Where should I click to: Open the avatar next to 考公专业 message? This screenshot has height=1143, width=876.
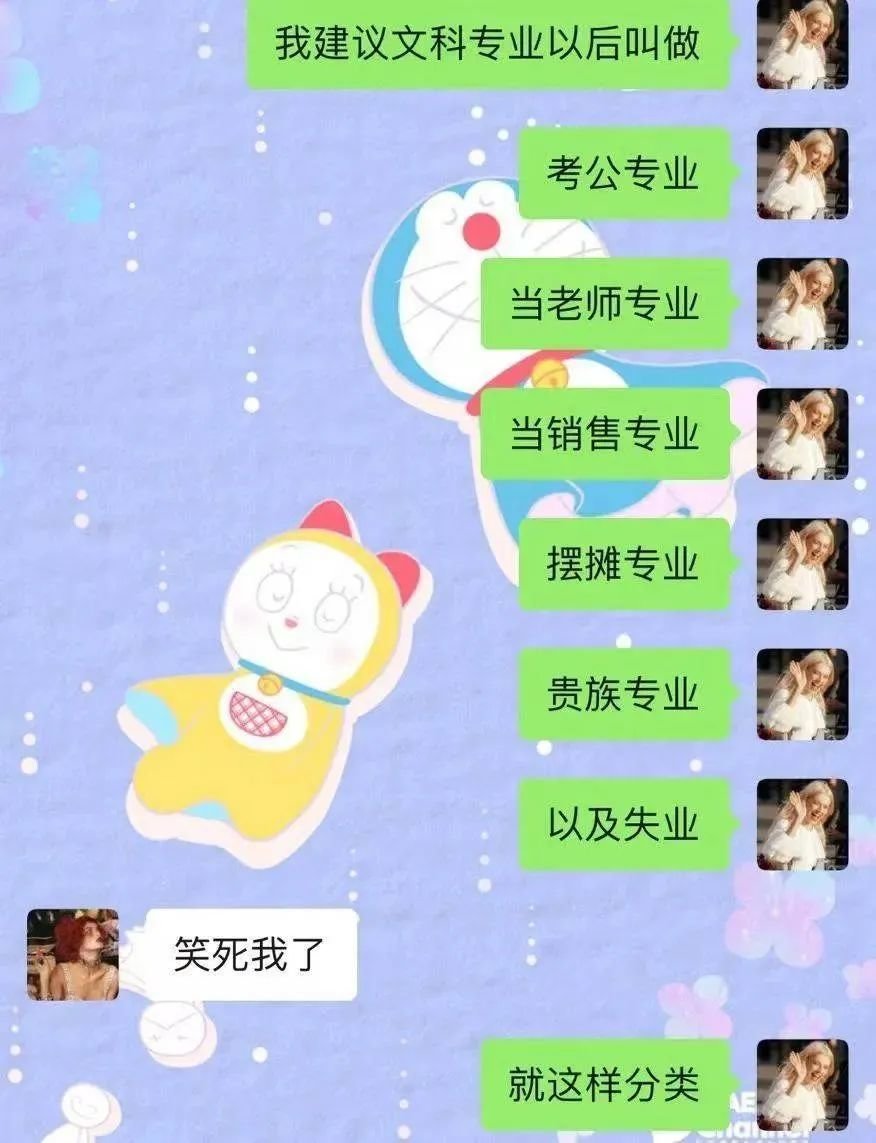[802, 174]
